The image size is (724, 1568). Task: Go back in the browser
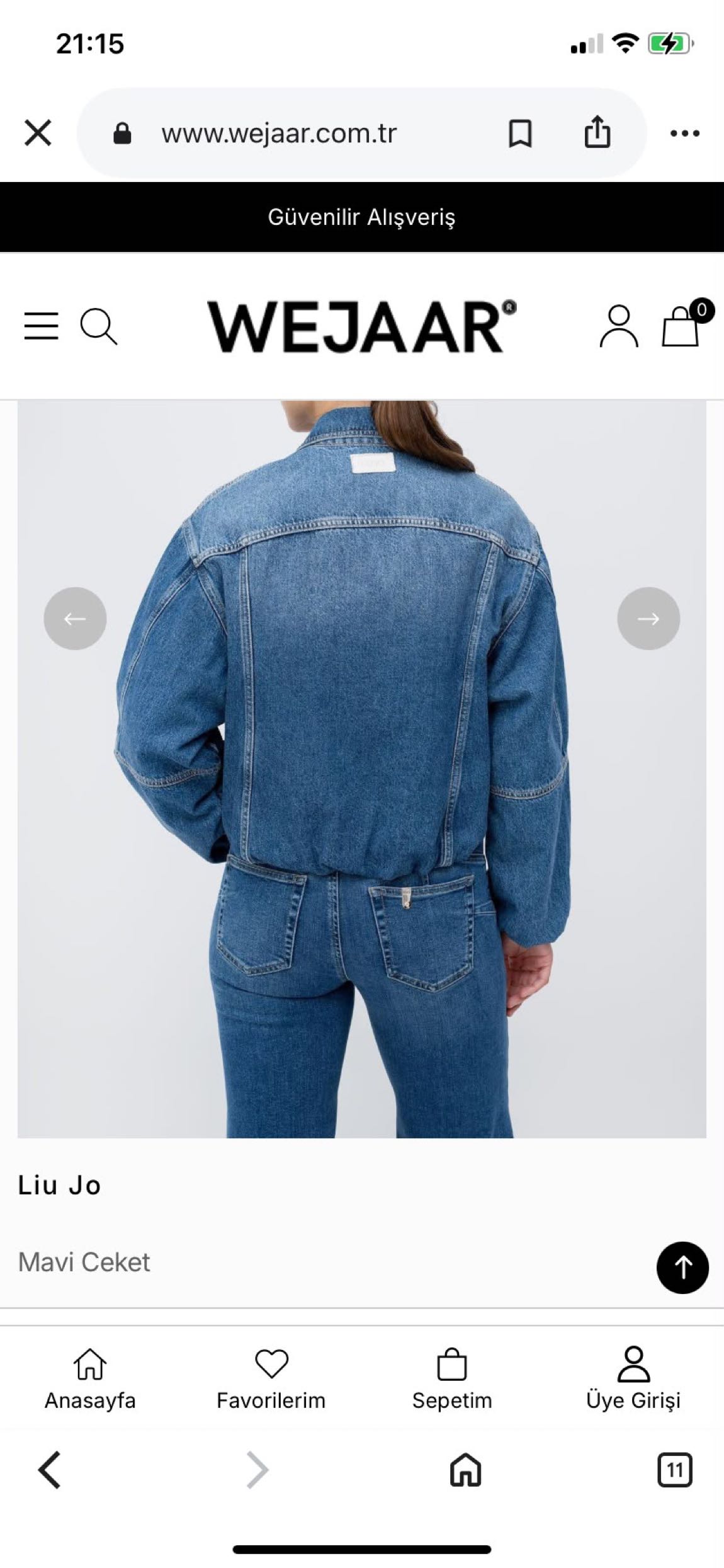(x=50, y=1470)
